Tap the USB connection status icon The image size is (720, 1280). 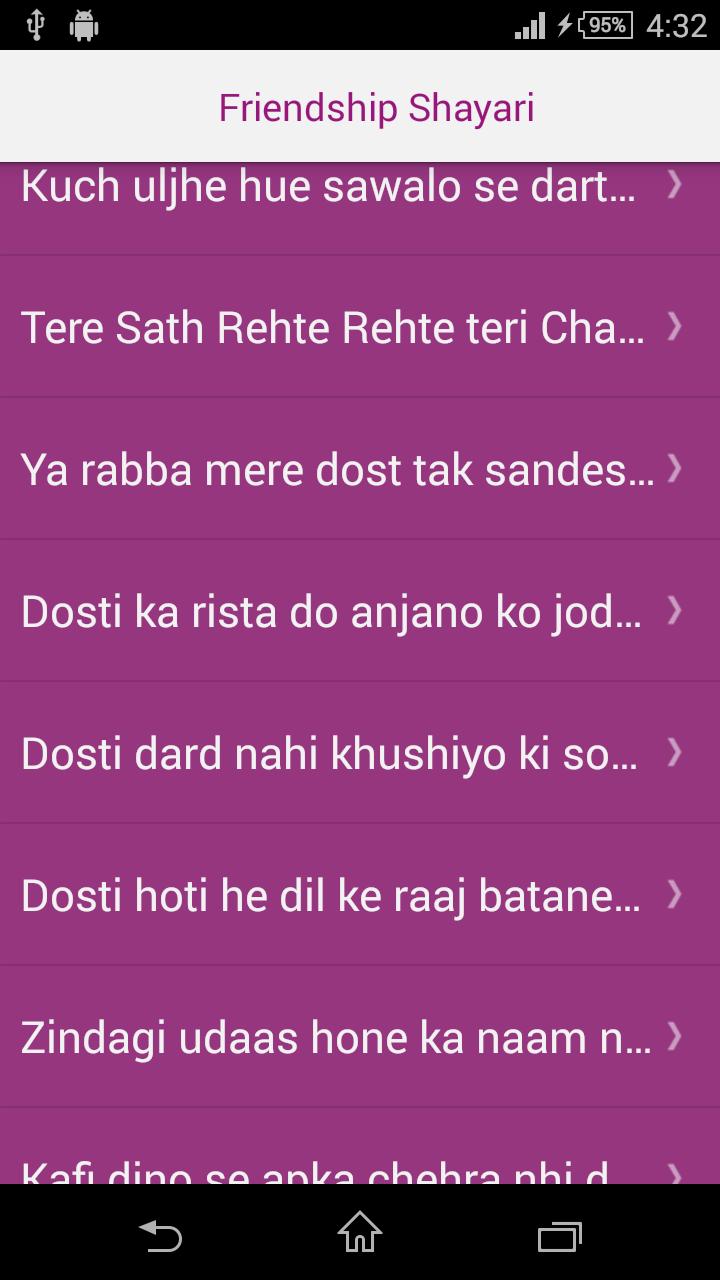click(x=38, y=24)
